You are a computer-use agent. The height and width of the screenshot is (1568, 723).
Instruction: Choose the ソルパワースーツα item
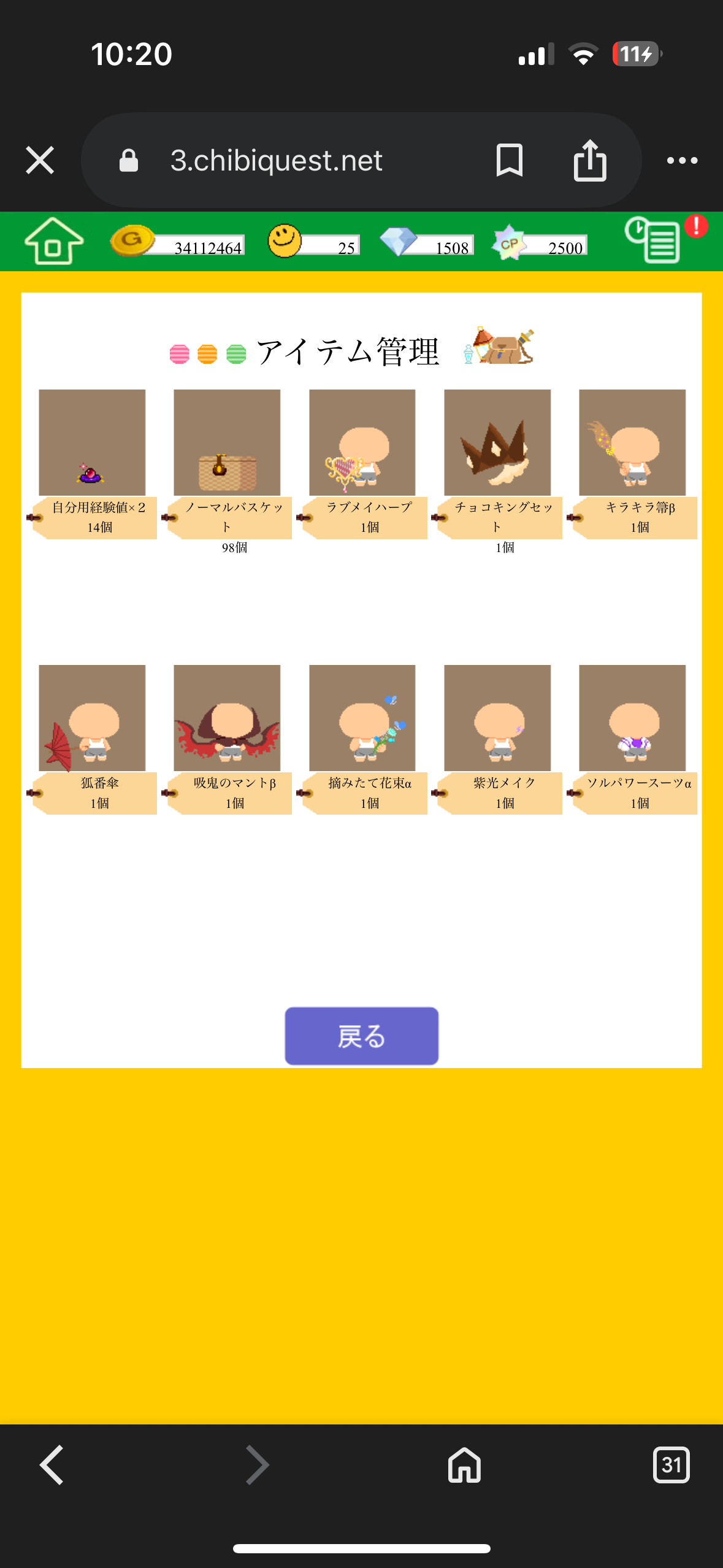(632, 718)
